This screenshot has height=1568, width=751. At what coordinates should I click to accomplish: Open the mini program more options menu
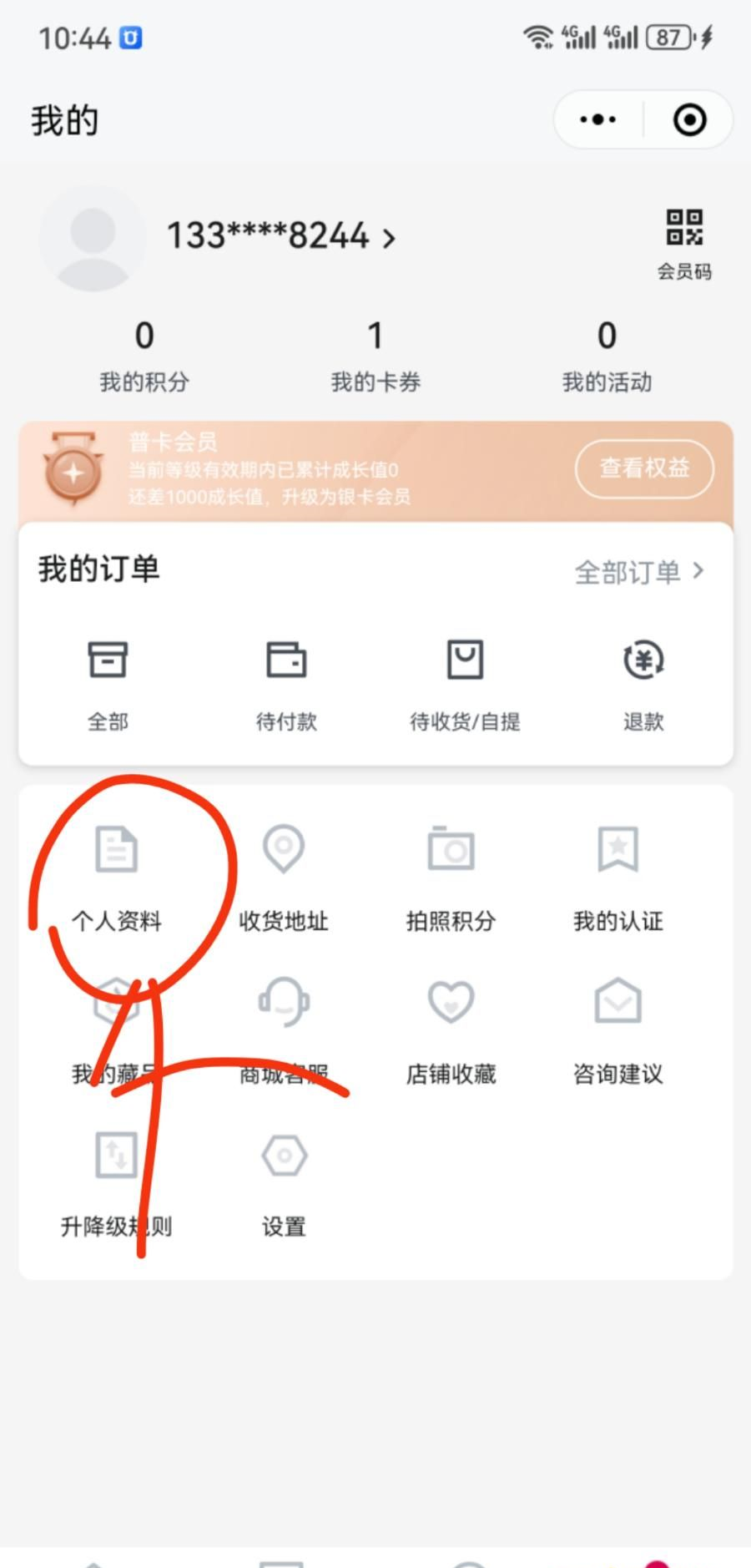point(598,120)
